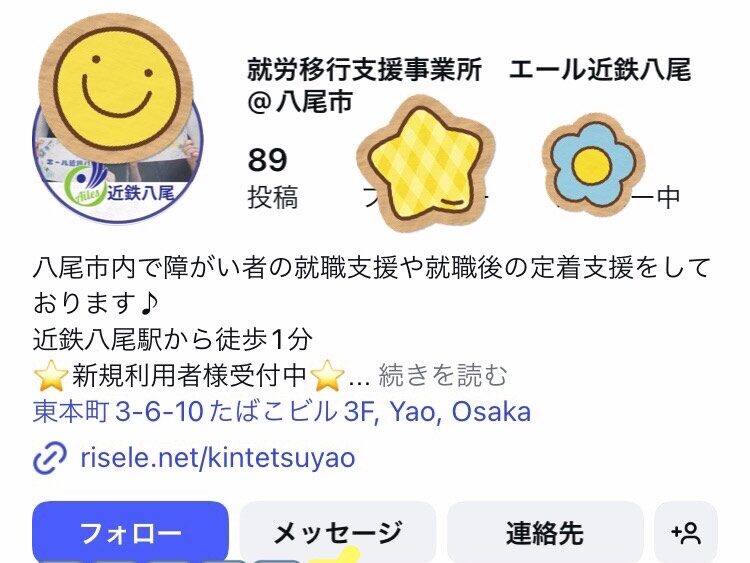Tap the フォロー button
Screen dimensions: 750x563
pos(130,533)
